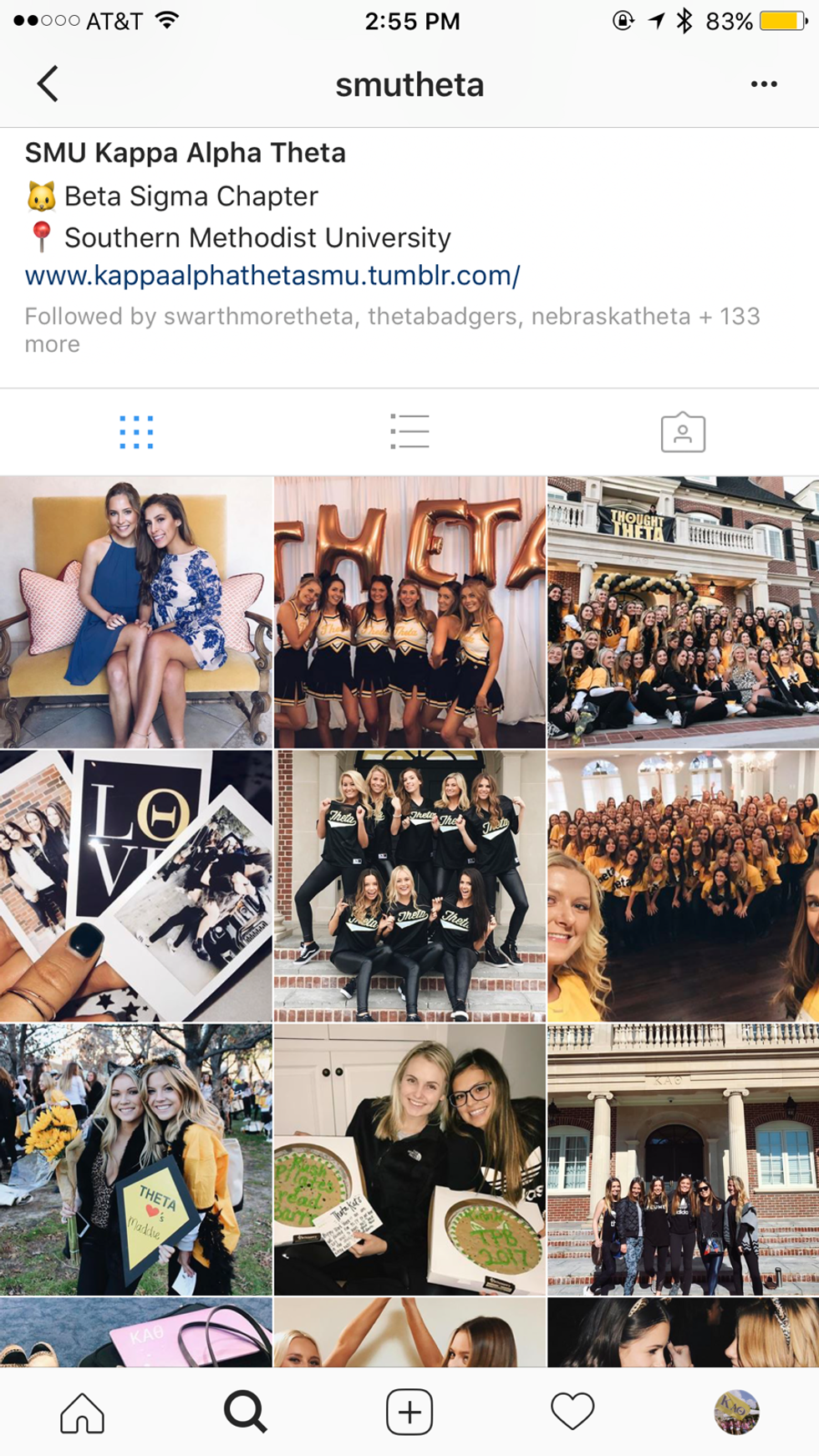
Task: Open my profile avatar tab
Action: (736, 1412)
